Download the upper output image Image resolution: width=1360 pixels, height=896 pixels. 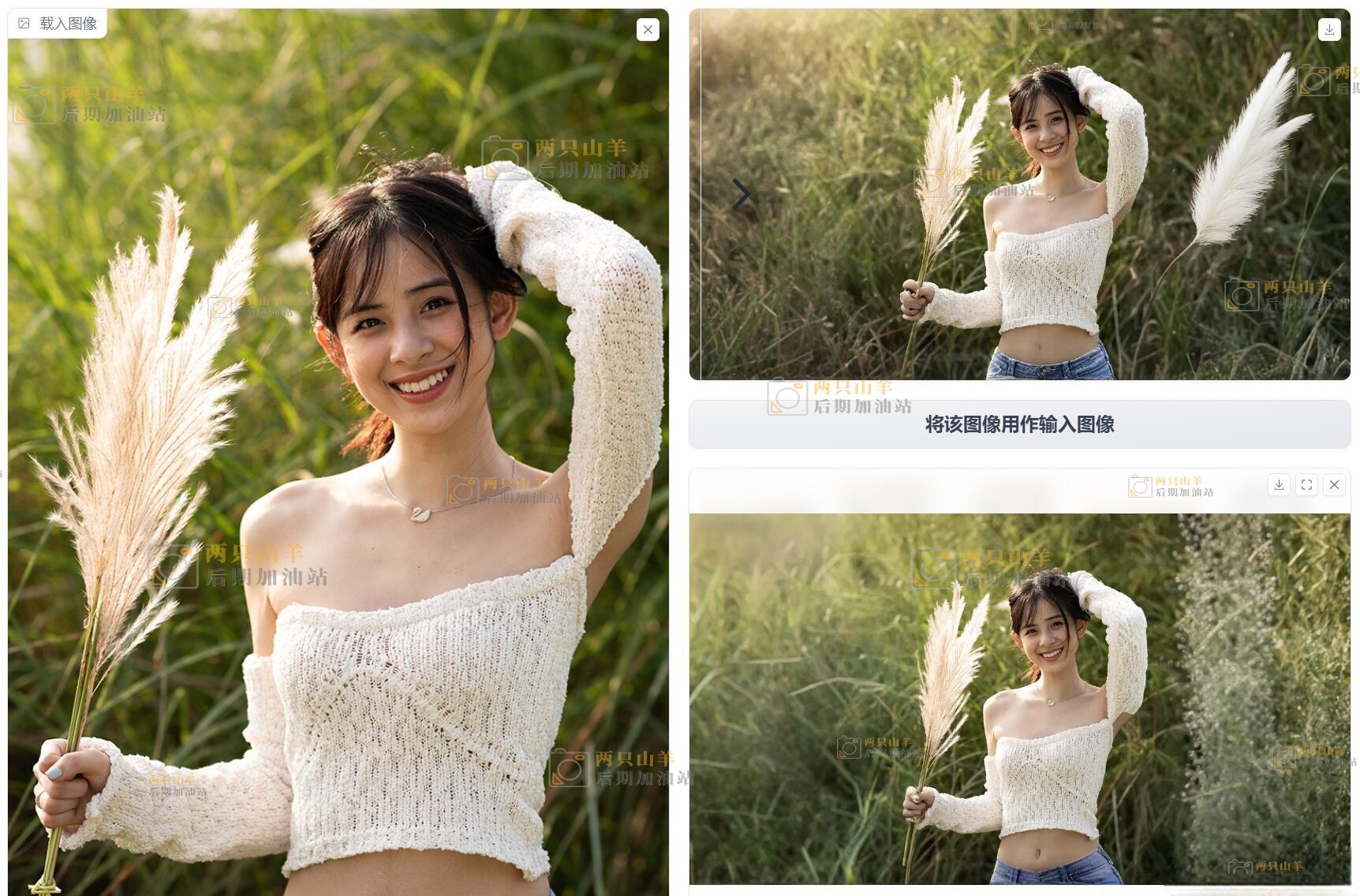(1329, 29)
